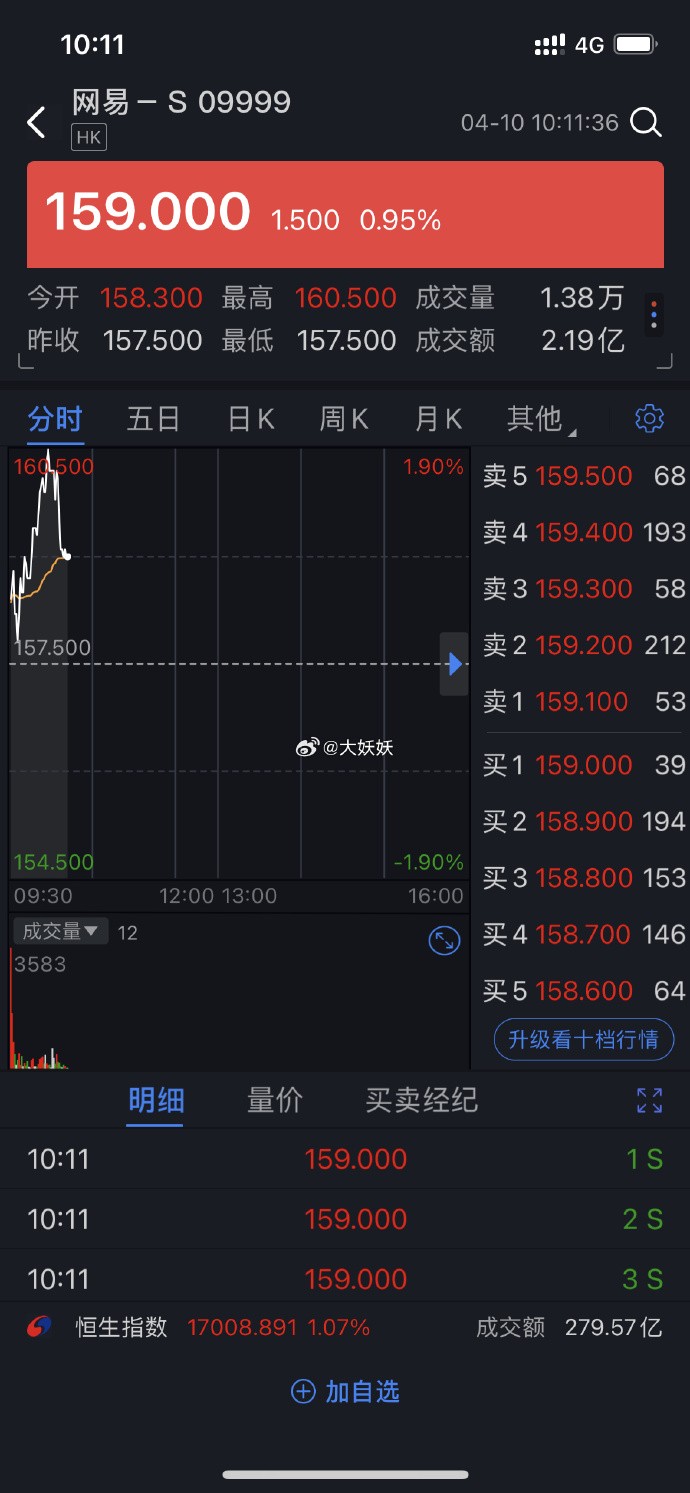The image size is (690, 1493).
Task: Tap 升级看十档行情 button
Action: pos(584,1039)
